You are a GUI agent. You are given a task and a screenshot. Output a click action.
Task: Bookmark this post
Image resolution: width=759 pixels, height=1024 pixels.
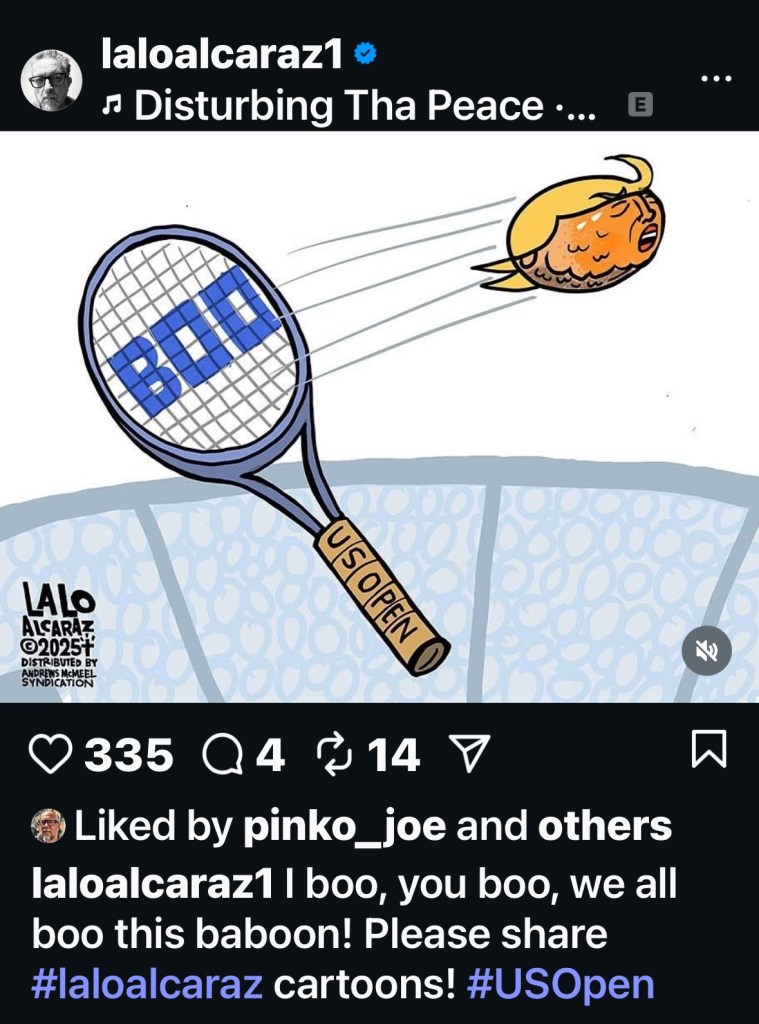[x=709, y=750]
